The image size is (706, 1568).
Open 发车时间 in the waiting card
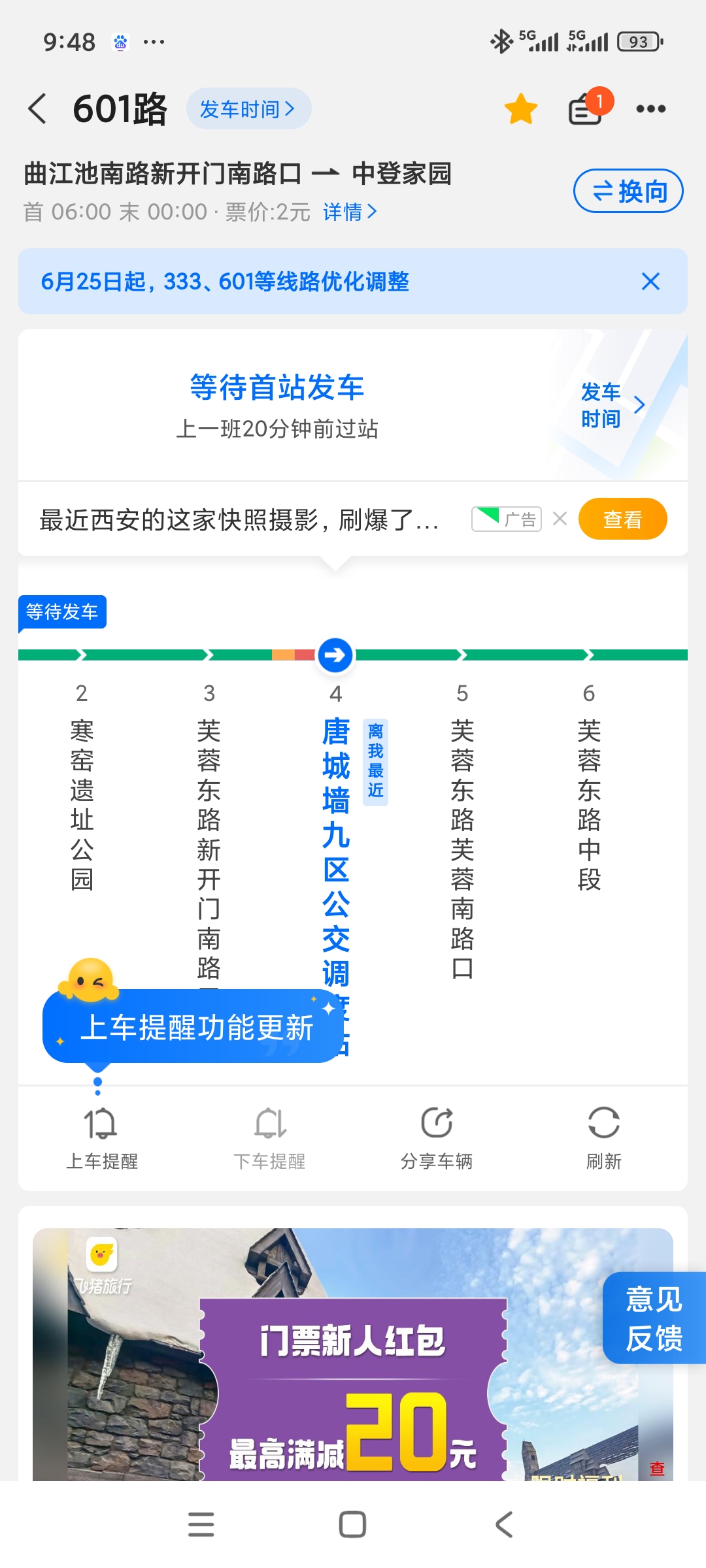pos(612,405)
